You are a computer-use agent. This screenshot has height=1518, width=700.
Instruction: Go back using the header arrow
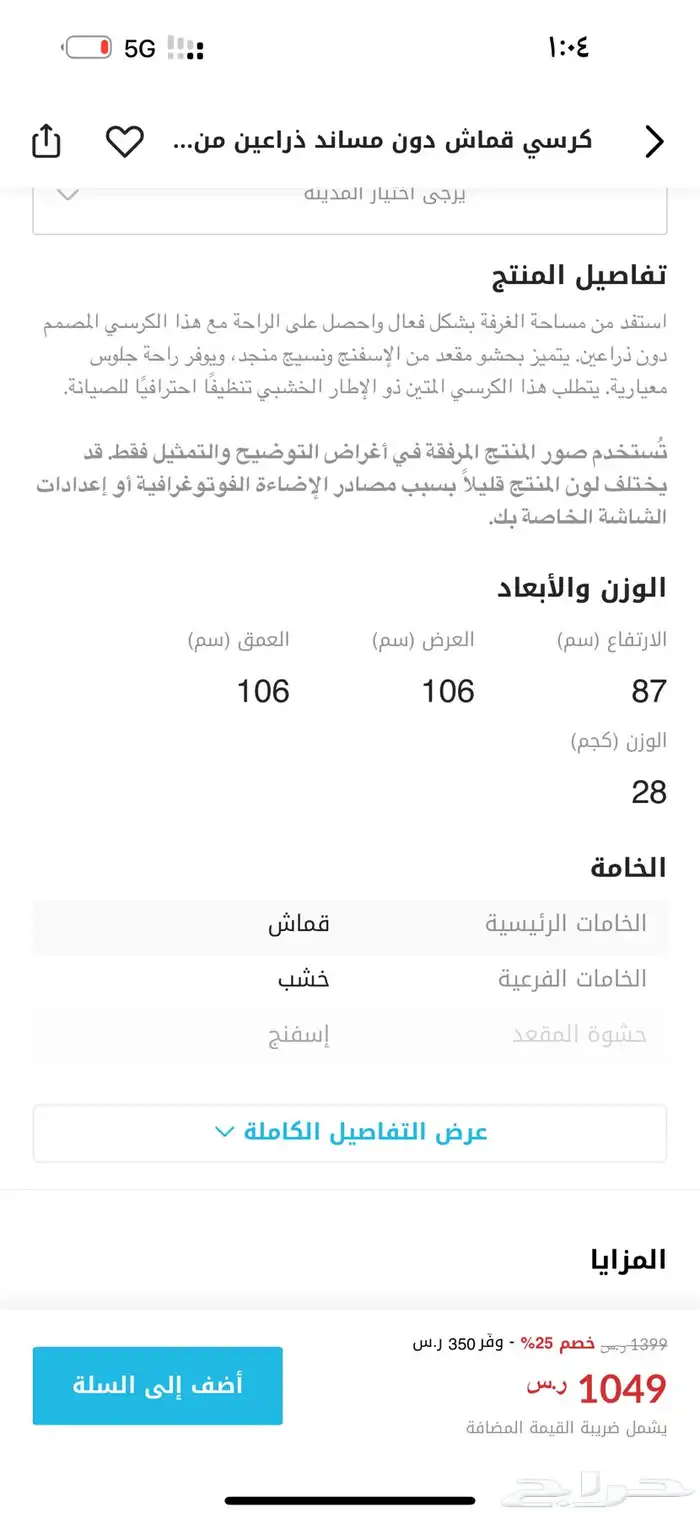coord(654,142)
